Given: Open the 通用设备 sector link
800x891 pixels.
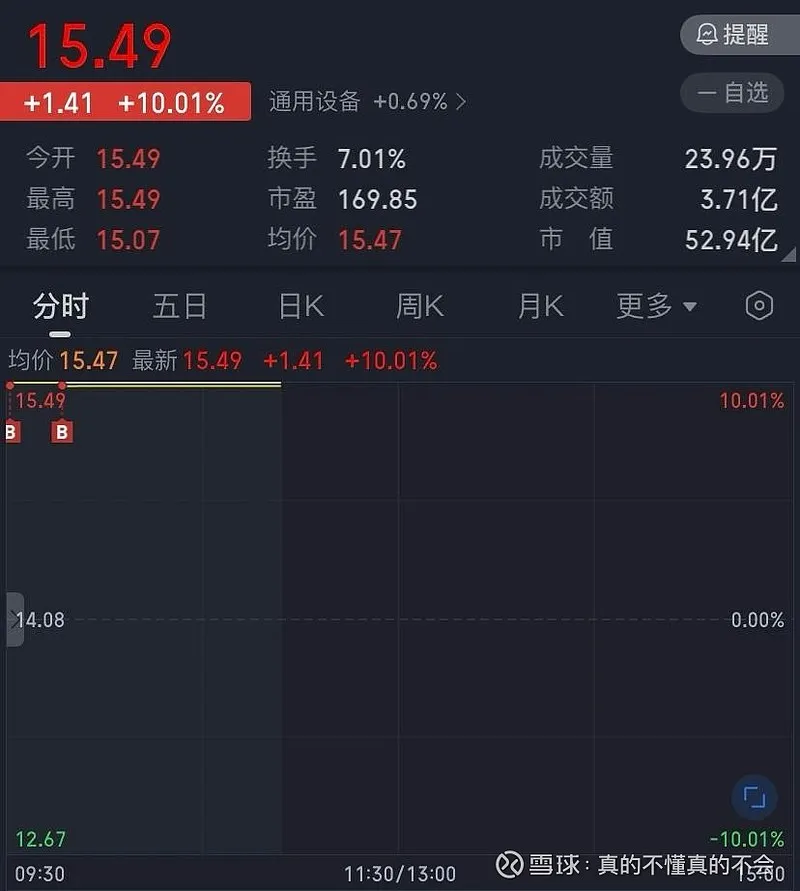Looking at the screenshot, I should click(367, 101).
